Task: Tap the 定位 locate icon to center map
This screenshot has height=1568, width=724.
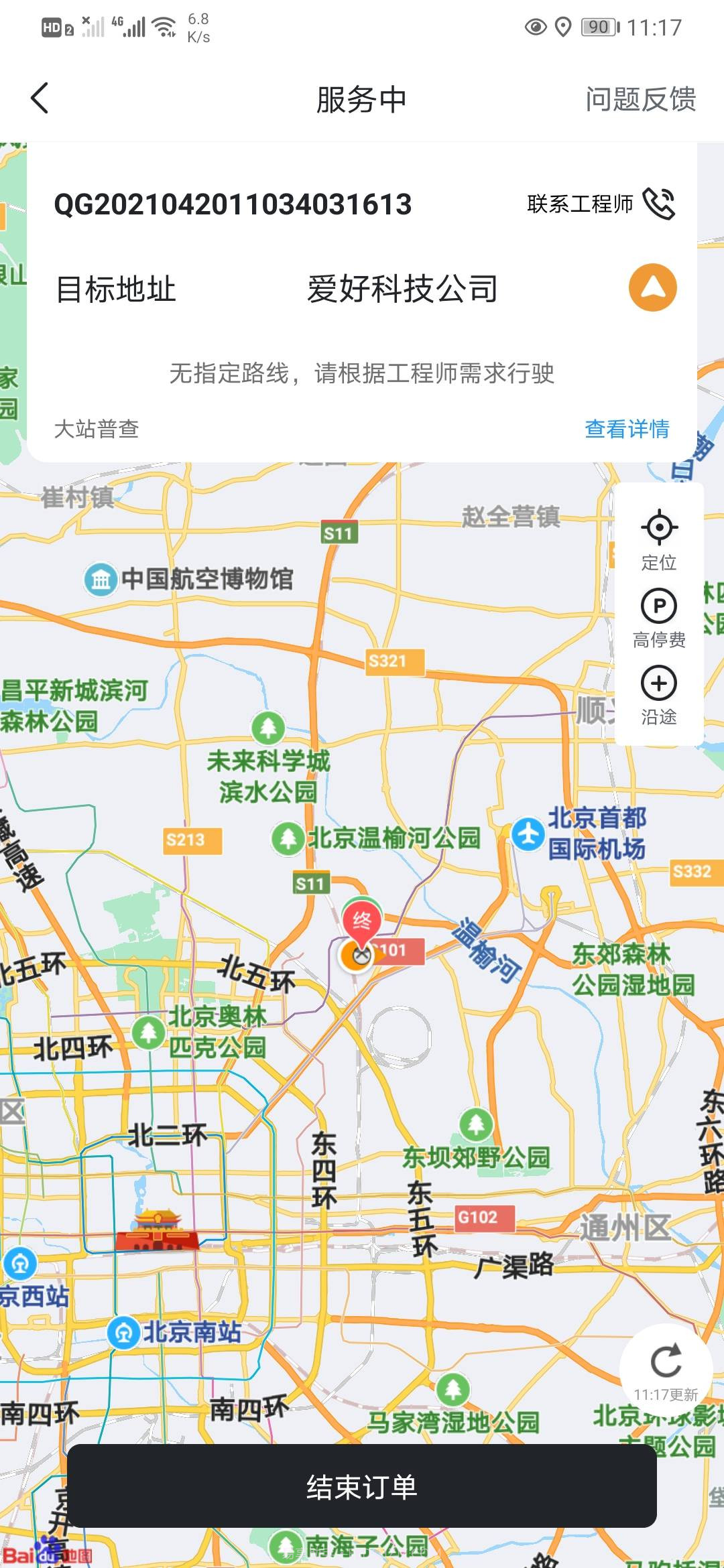Action: (x=658, y=527)
